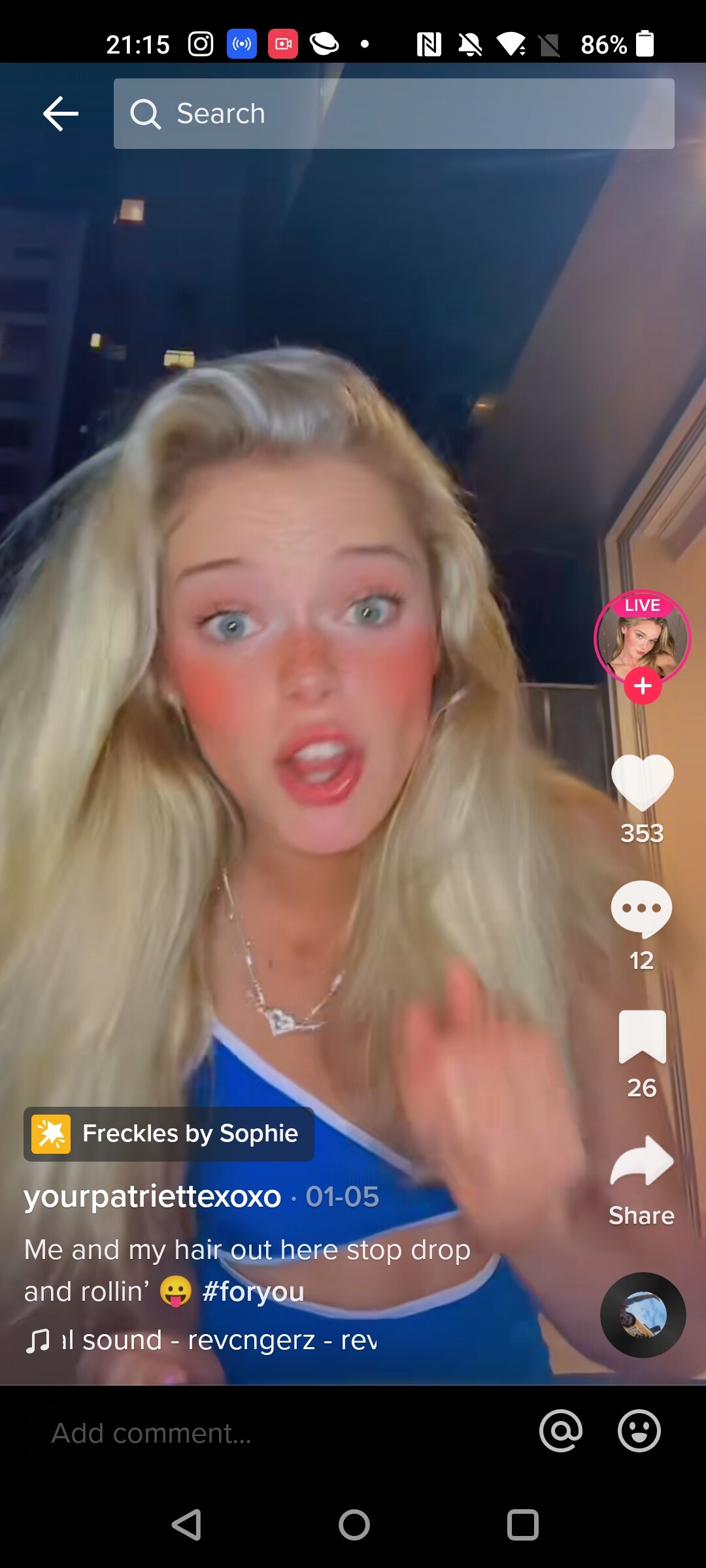Open the Search field
Screen dimensions: 706x1568
pos(394,114)
